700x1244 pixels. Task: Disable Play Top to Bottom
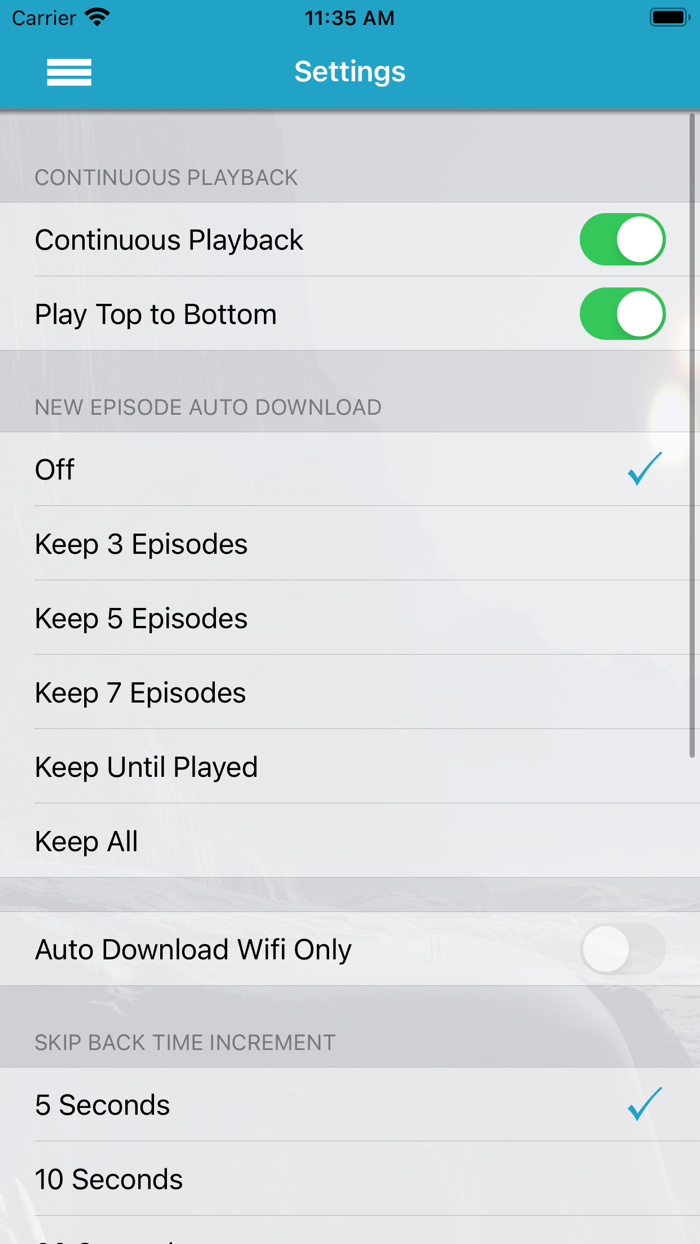click(622, 314)
